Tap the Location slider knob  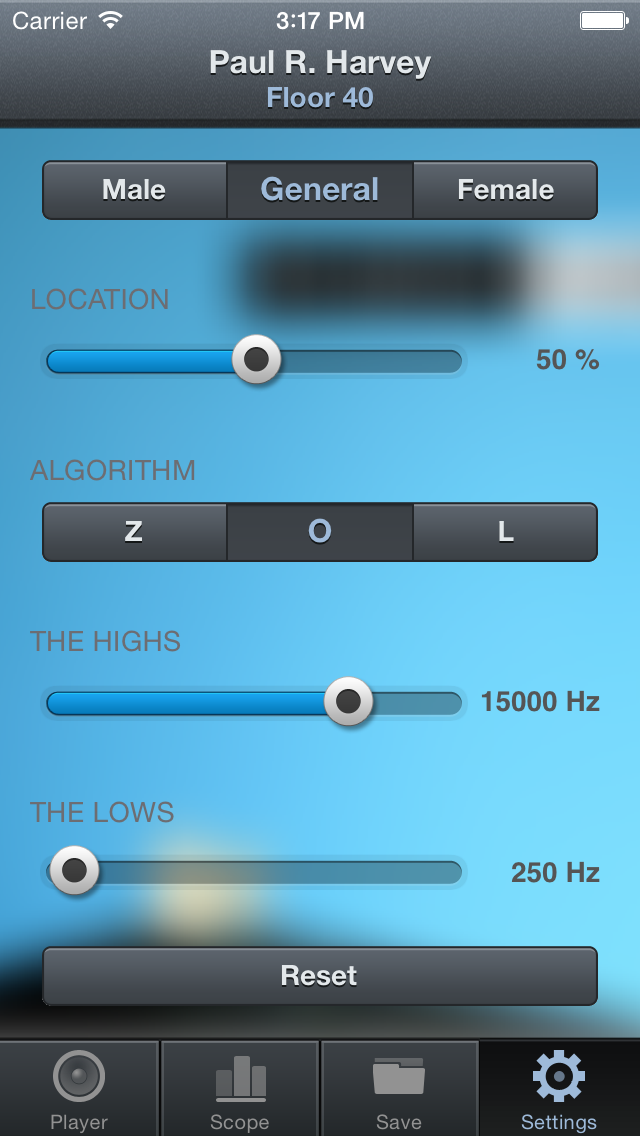tap(257, 359)
